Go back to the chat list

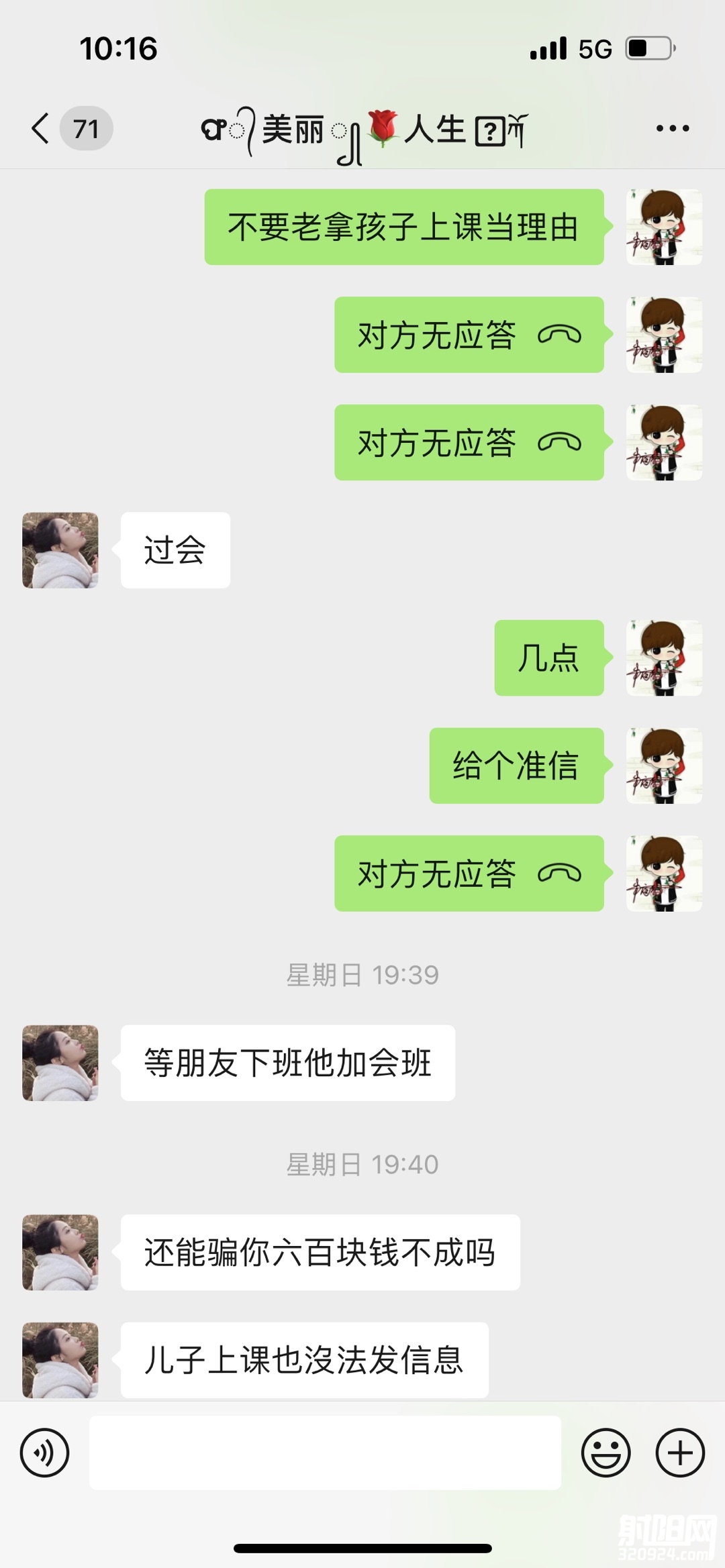[42, 128]
